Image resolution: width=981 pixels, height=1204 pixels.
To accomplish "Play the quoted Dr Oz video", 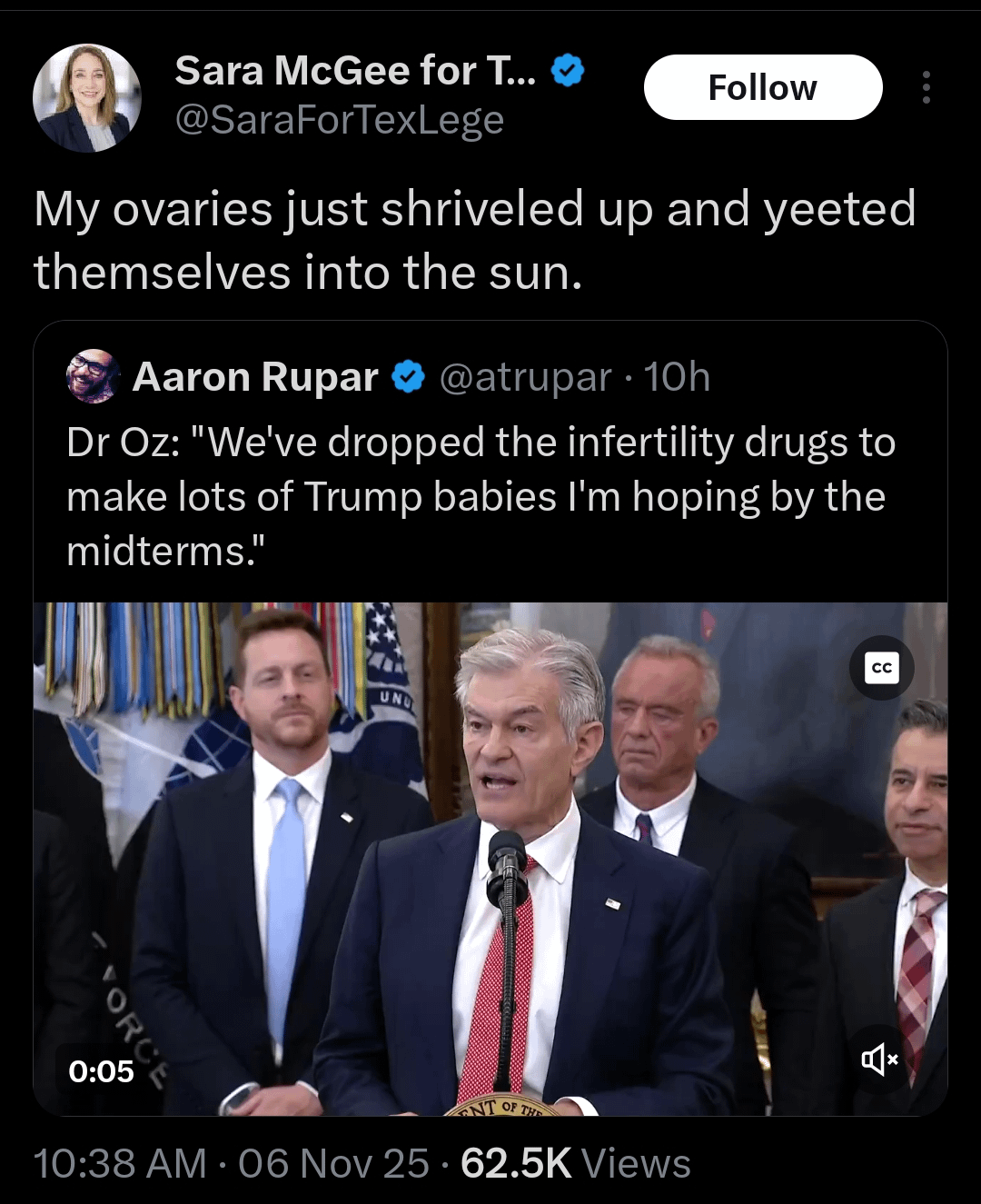I will coord(490,859).
